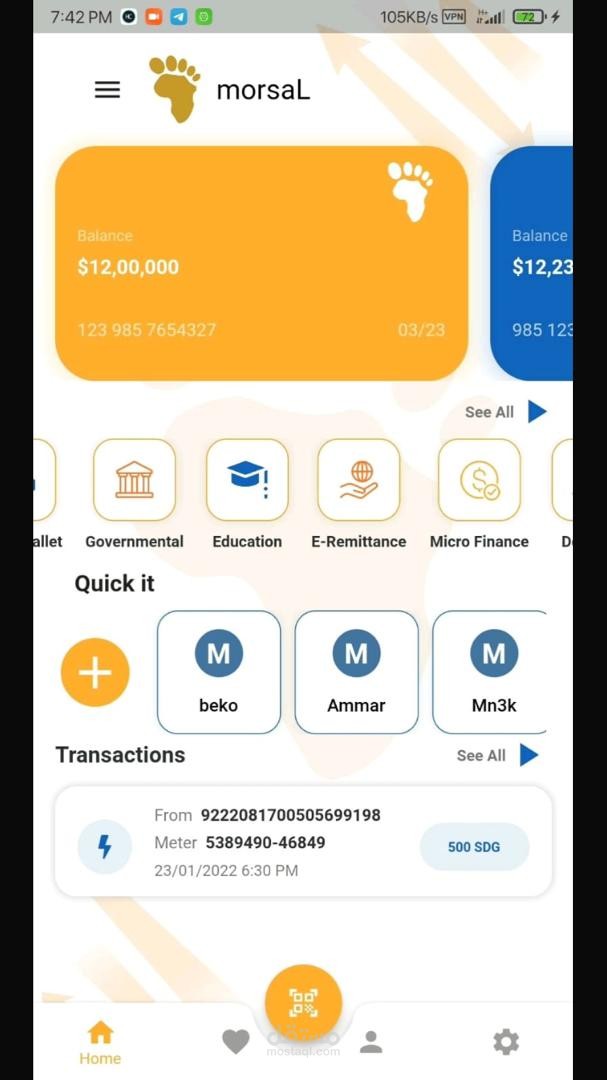Screen dimensions: 607x1080
Task: Open the blue balance card
Action: [532, 263]
